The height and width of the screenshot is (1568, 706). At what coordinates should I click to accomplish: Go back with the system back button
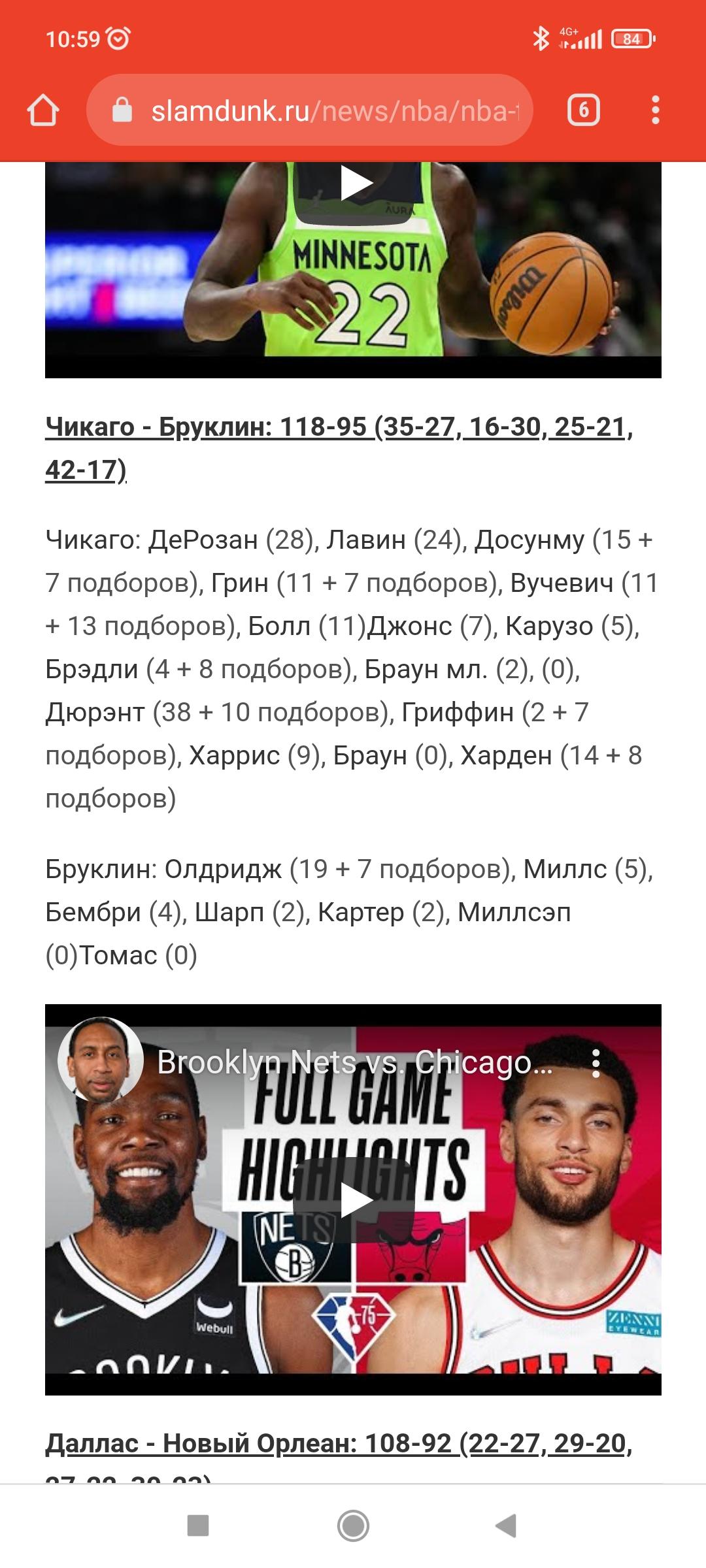click(x=506, y=1526)
